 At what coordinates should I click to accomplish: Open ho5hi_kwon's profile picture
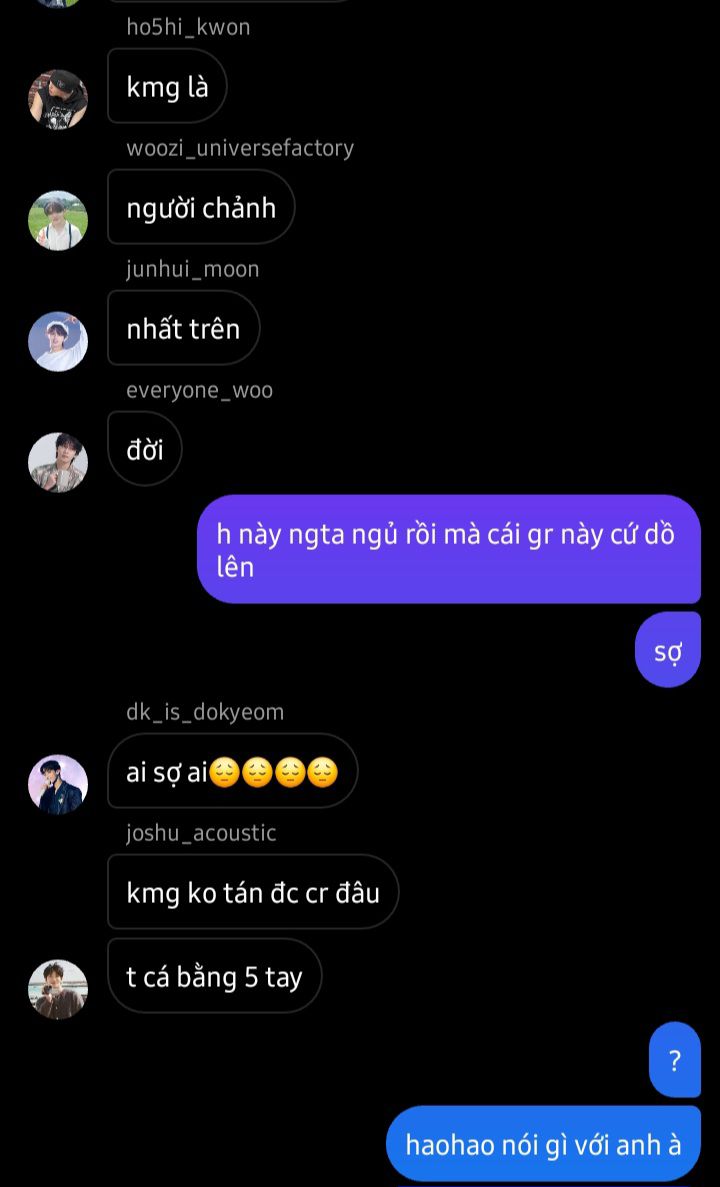(x=58, y=99)
